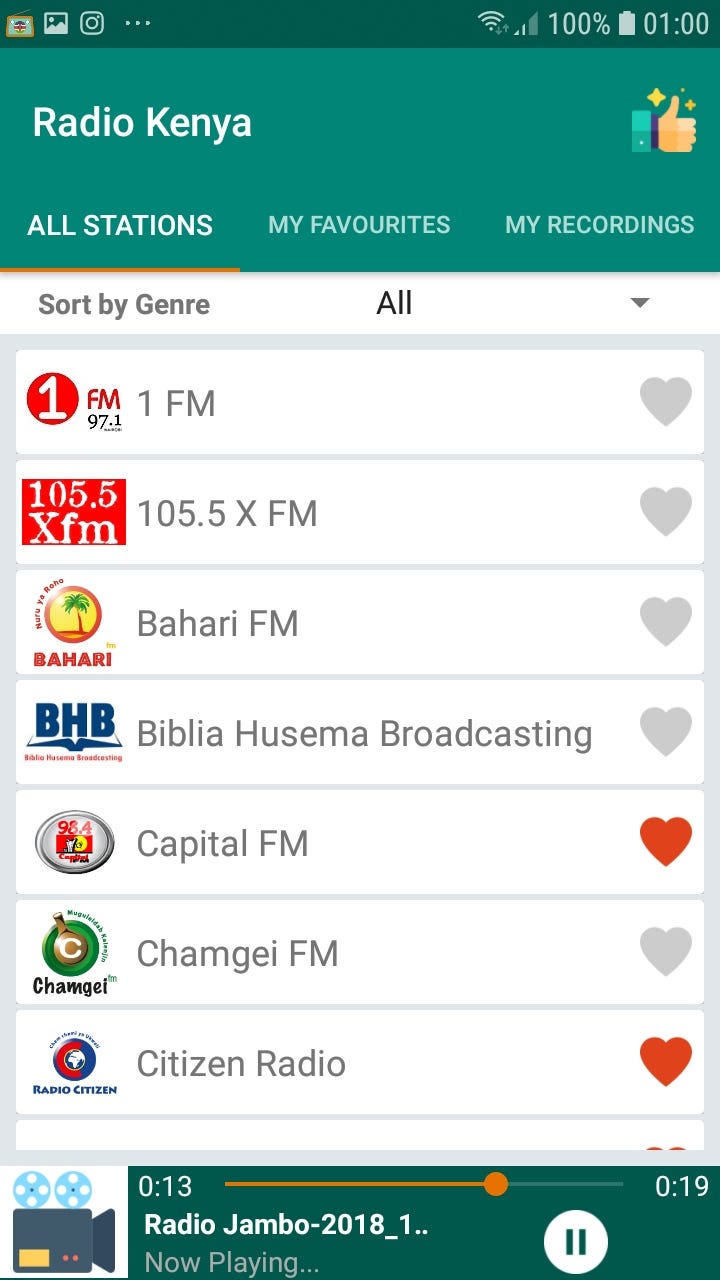Select the All Stations tab
720x1280 pixels.
coord(120,225)
